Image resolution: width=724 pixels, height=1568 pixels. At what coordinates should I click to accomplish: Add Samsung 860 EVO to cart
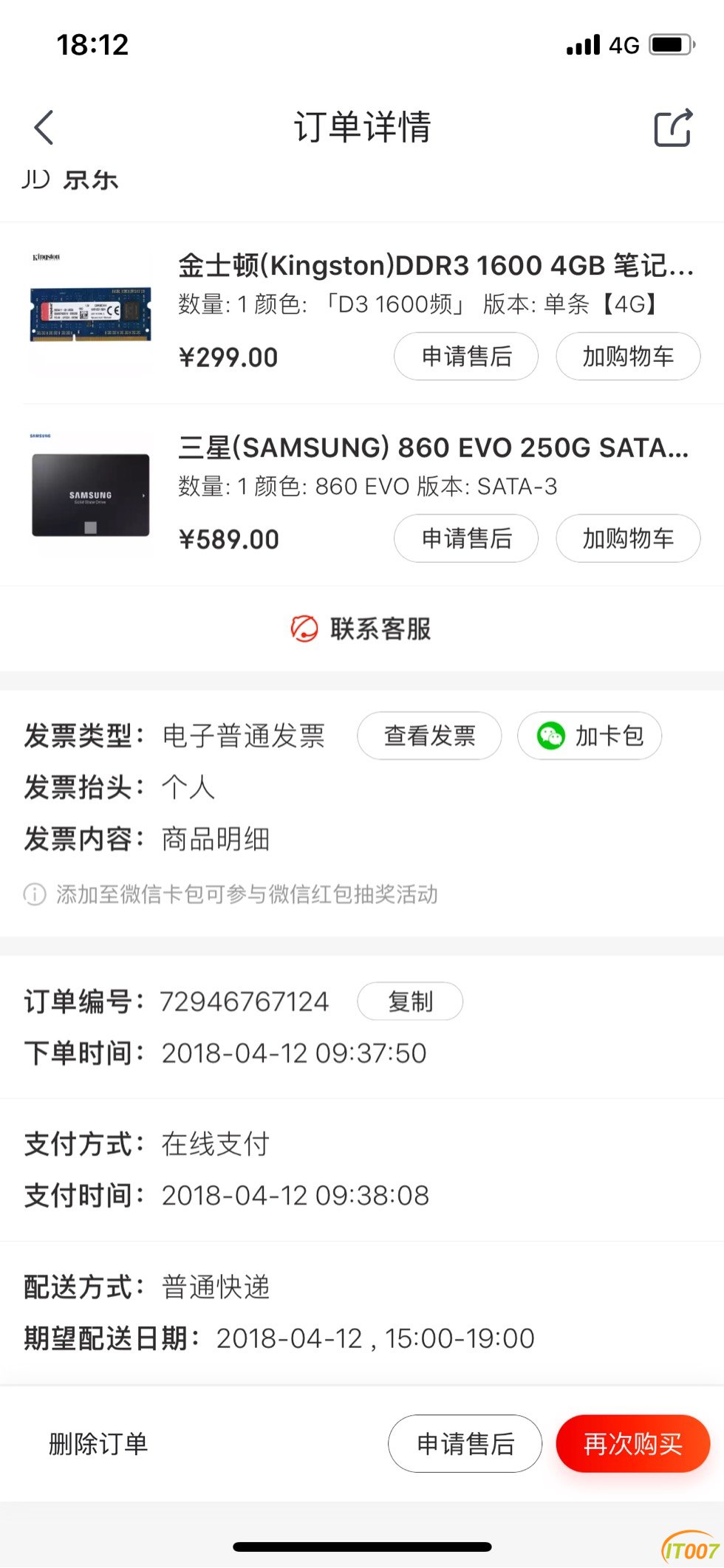point(628,538)
